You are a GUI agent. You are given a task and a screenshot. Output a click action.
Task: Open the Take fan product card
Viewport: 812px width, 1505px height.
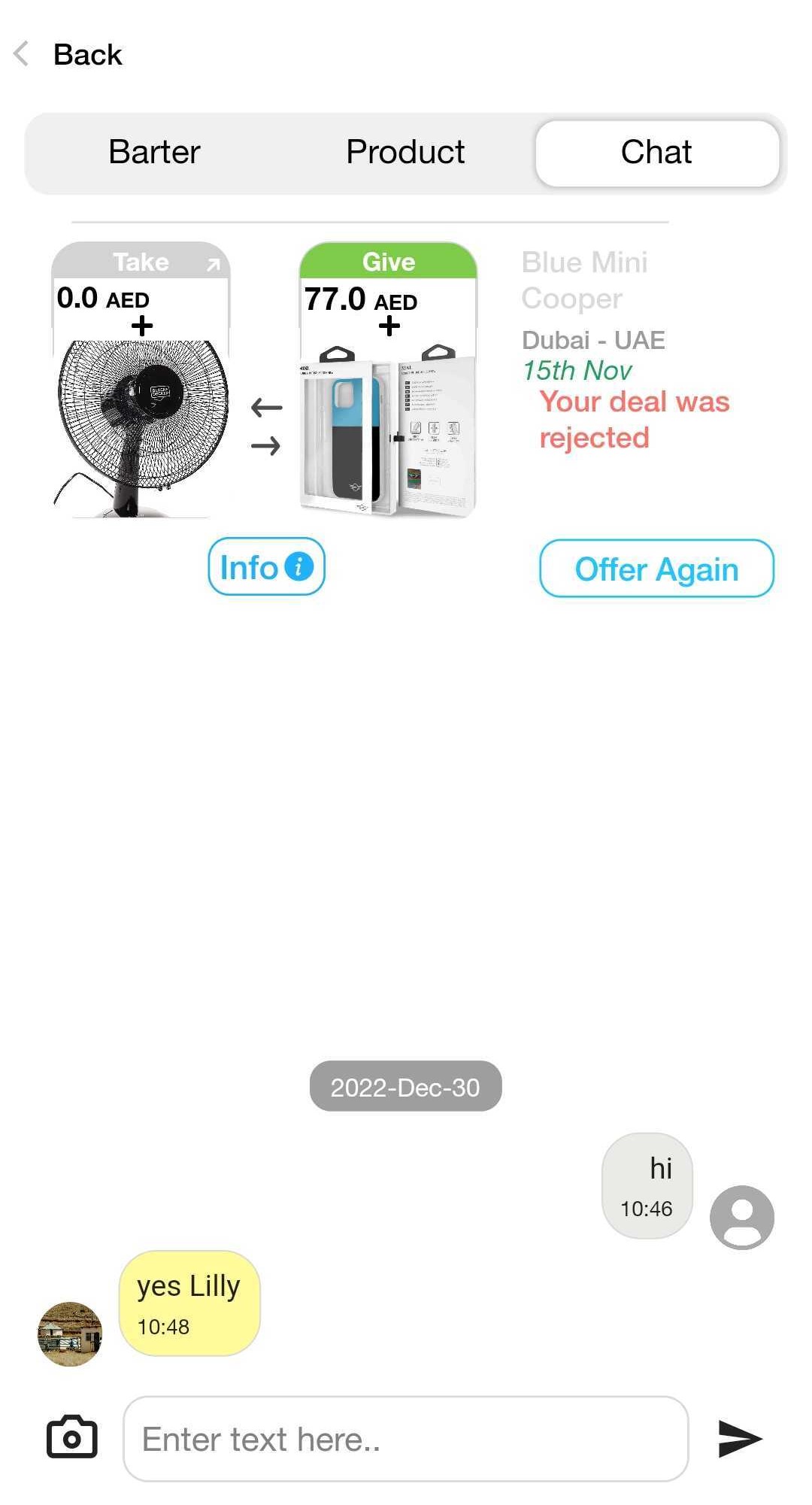click(x=141, y=380)
